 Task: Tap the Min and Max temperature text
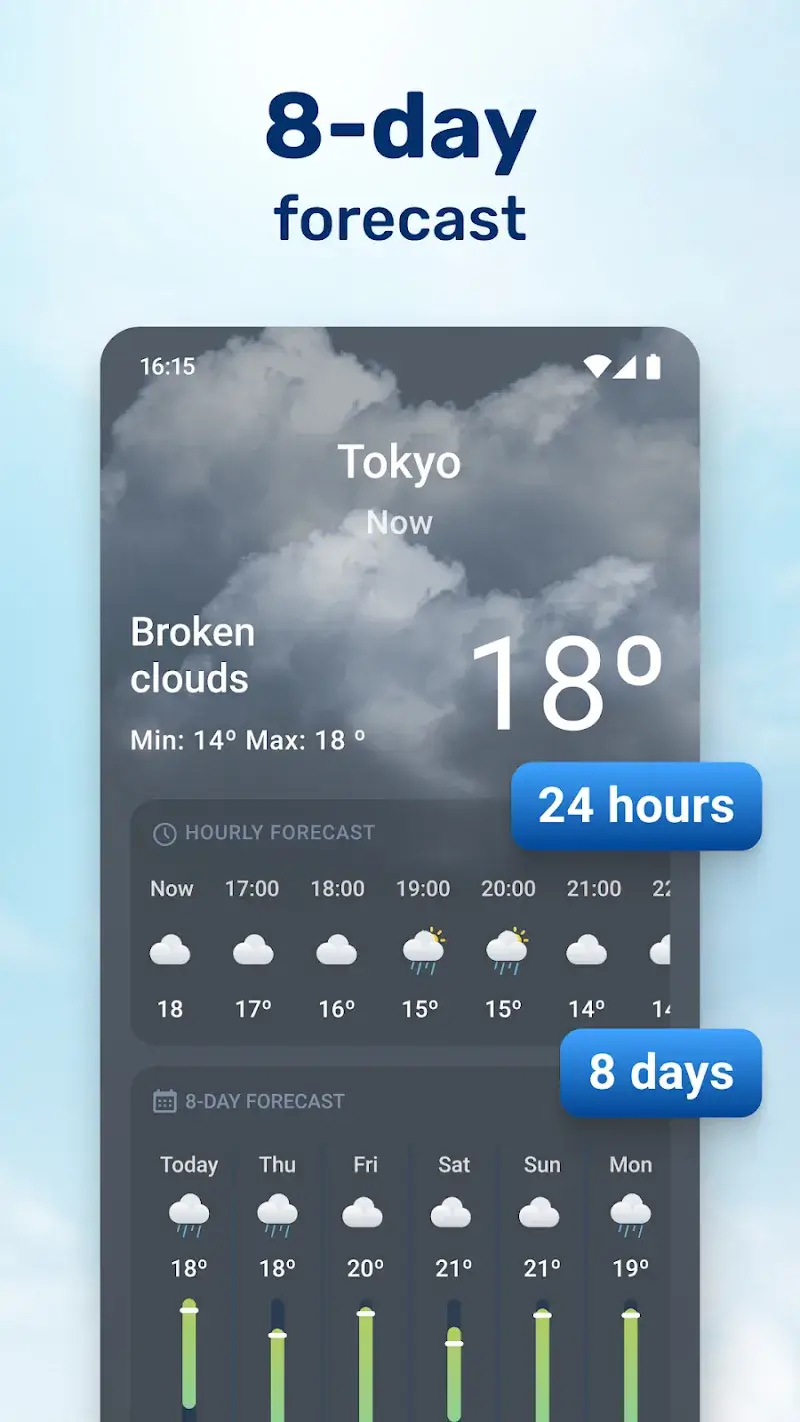coord(250,740)
